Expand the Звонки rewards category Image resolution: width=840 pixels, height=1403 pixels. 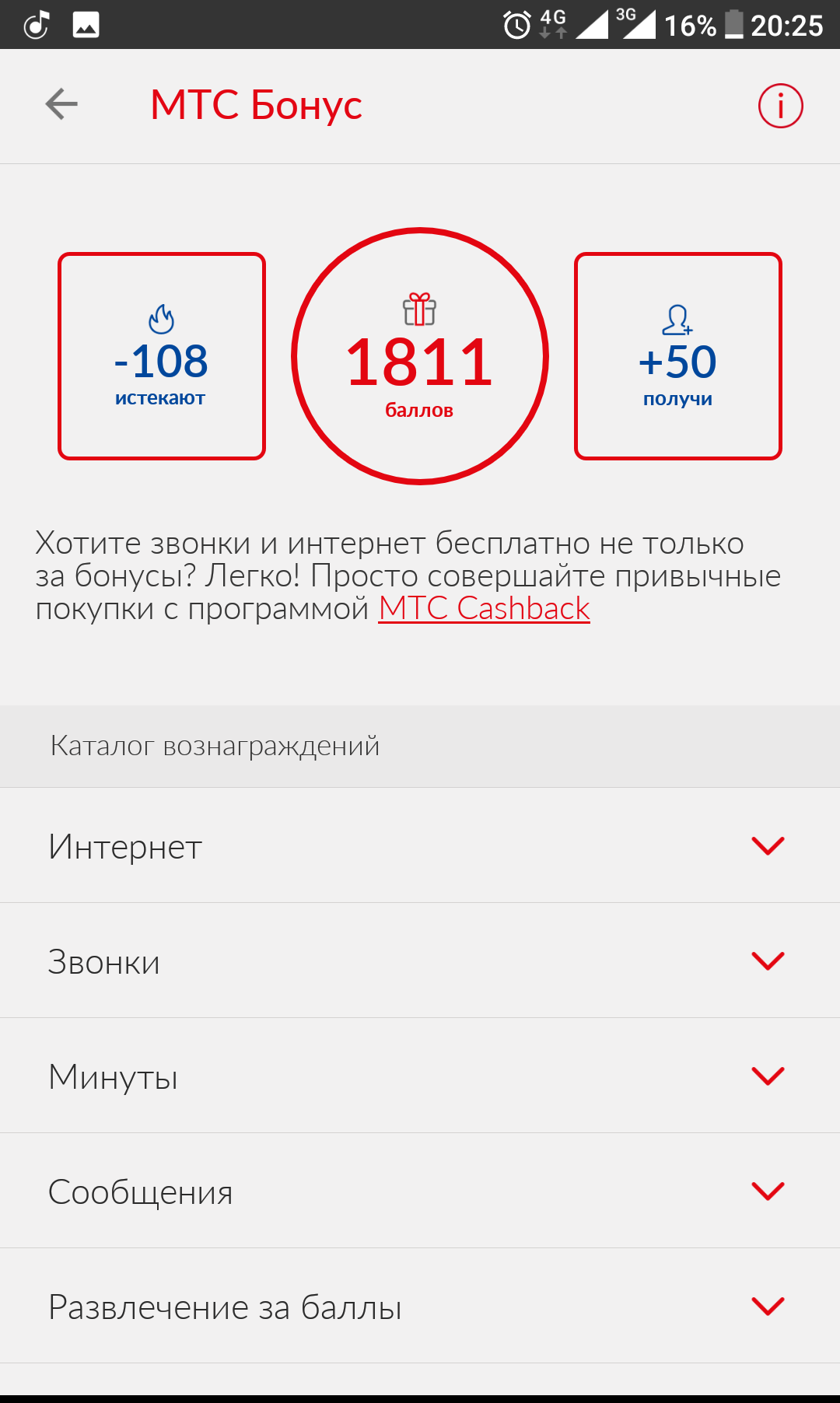(420, 960)
